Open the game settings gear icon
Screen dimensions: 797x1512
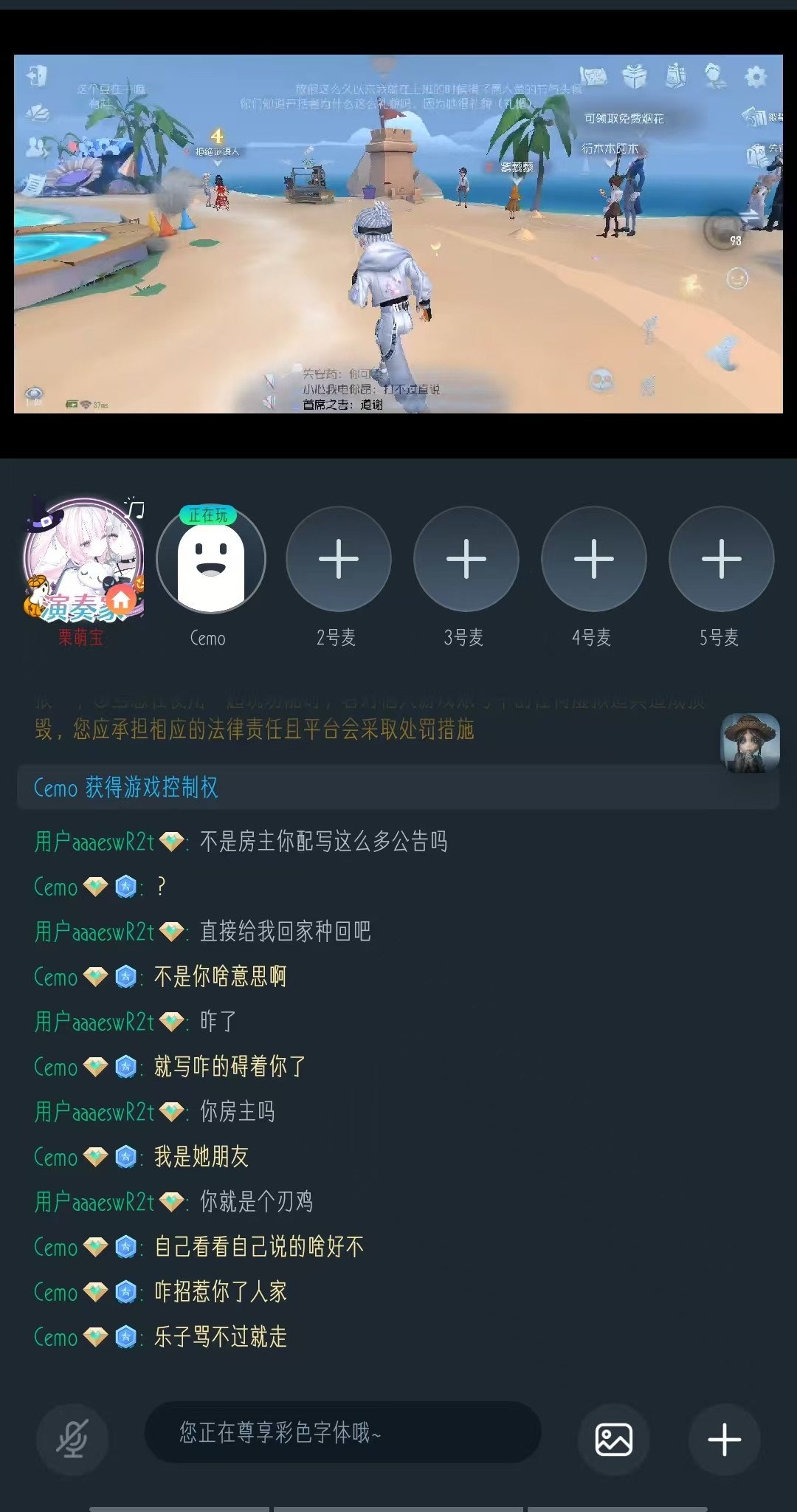tap(756, 76)
